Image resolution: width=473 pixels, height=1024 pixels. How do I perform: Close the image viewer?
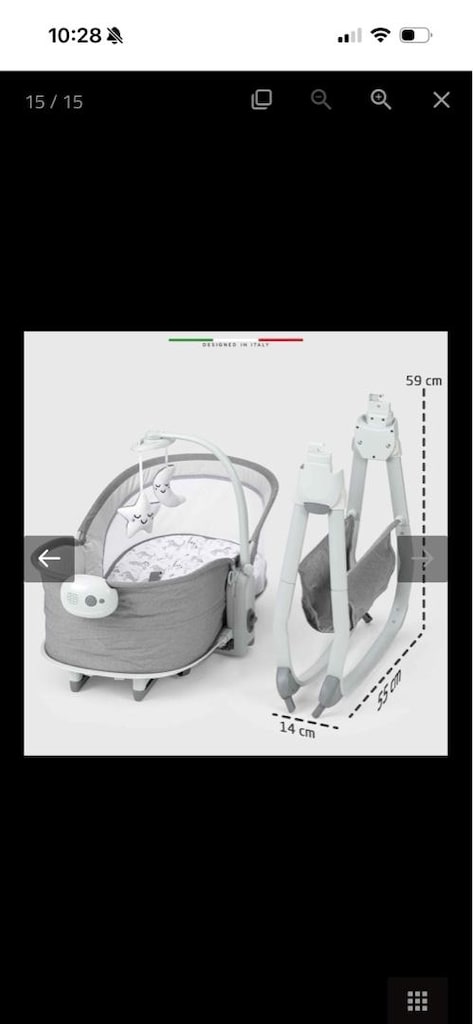(x=442, y=100)
